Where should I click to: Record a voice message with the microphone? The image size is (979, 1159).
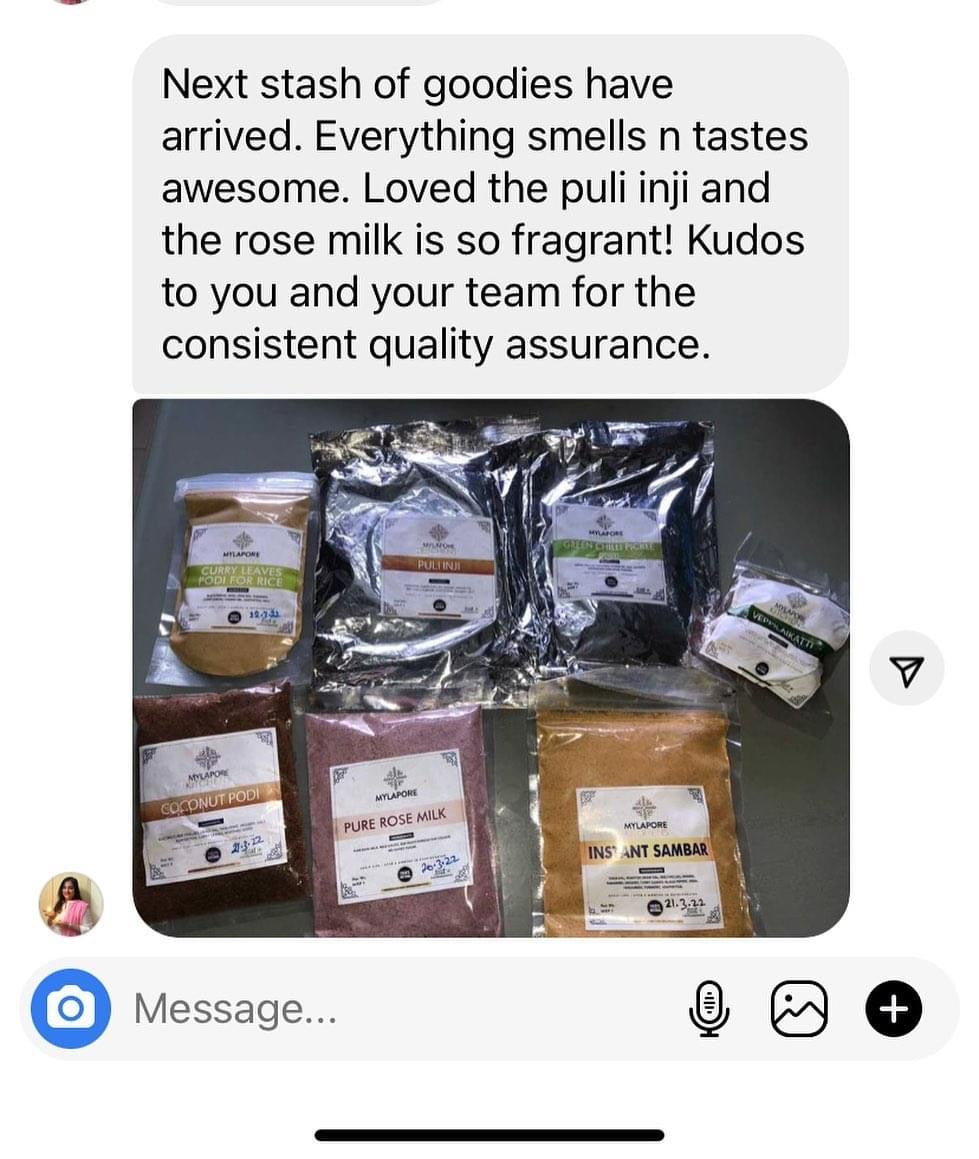pos(709,1009)
